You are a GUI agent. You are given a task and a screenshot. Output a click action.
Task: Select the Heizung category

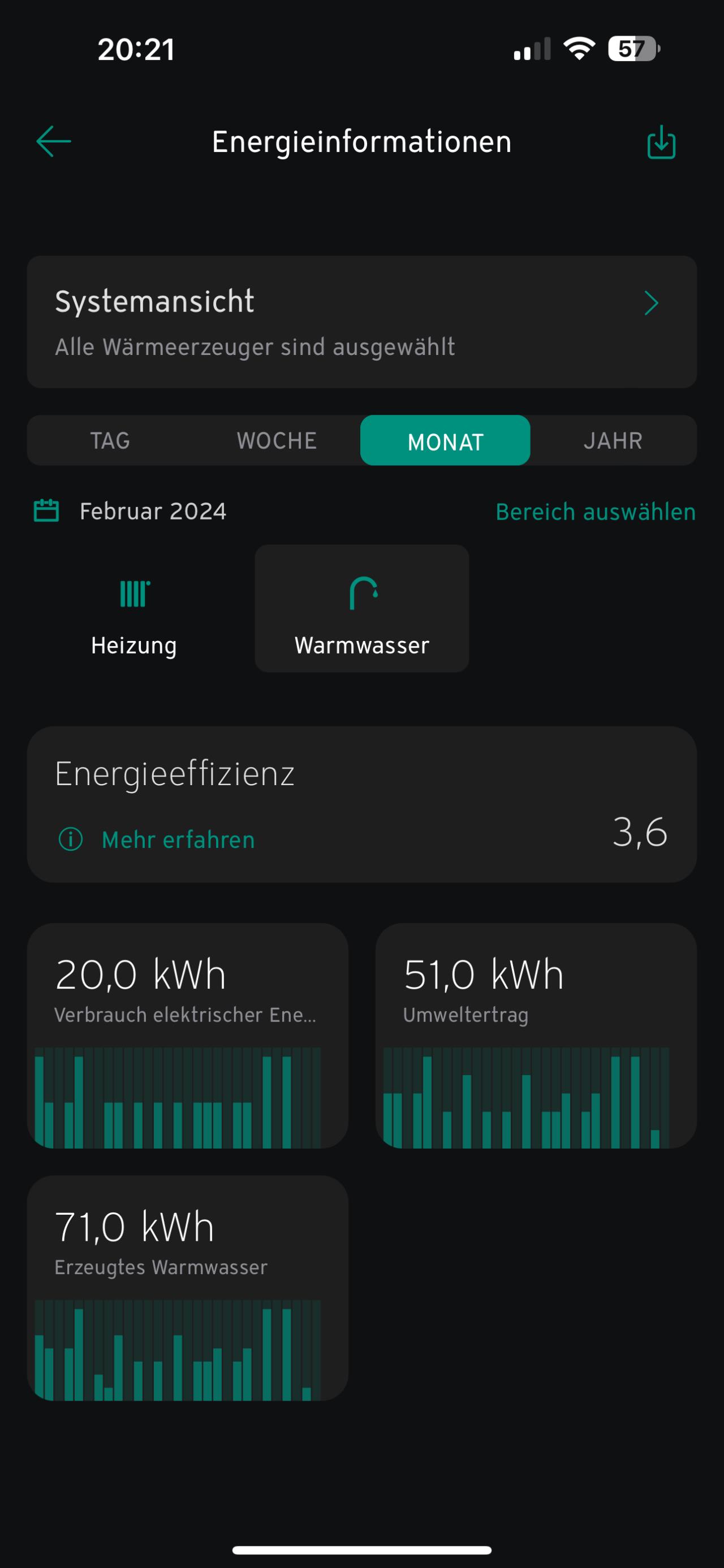pyautogui.click(x=134, y=609)
